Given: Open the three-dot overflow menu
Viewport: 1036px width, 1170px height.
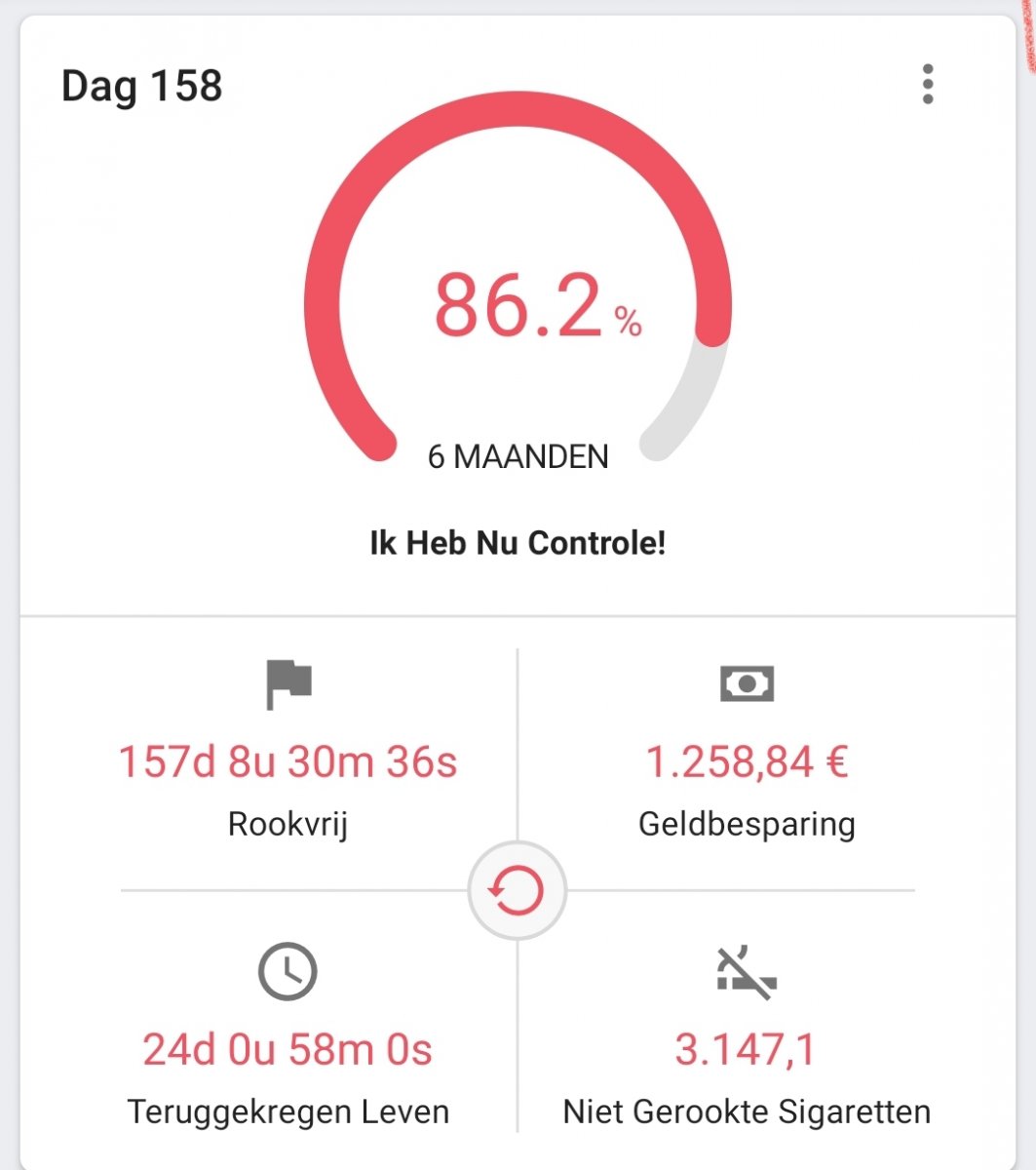Looking at the screenshot, I should click(x=929, y=83).
